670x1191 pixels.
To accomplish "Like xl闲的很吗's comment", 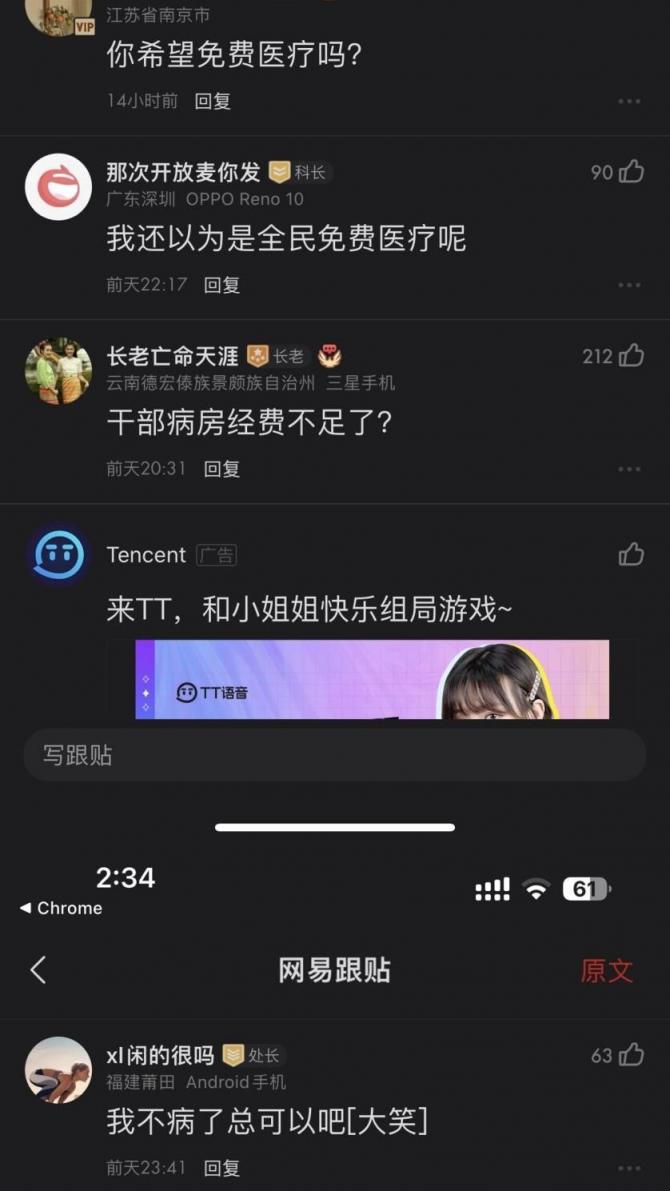I will pyautogui.click(x=631, y=1054).
